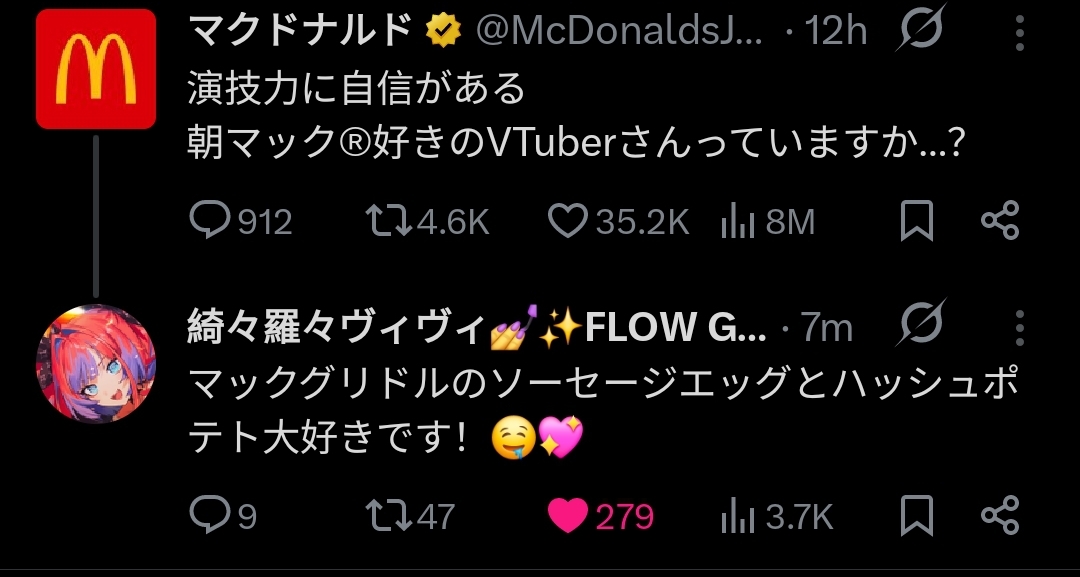
Task: Bookmark 綺々羅々ヴィヴィ's reply
Action: click(916, 515)
